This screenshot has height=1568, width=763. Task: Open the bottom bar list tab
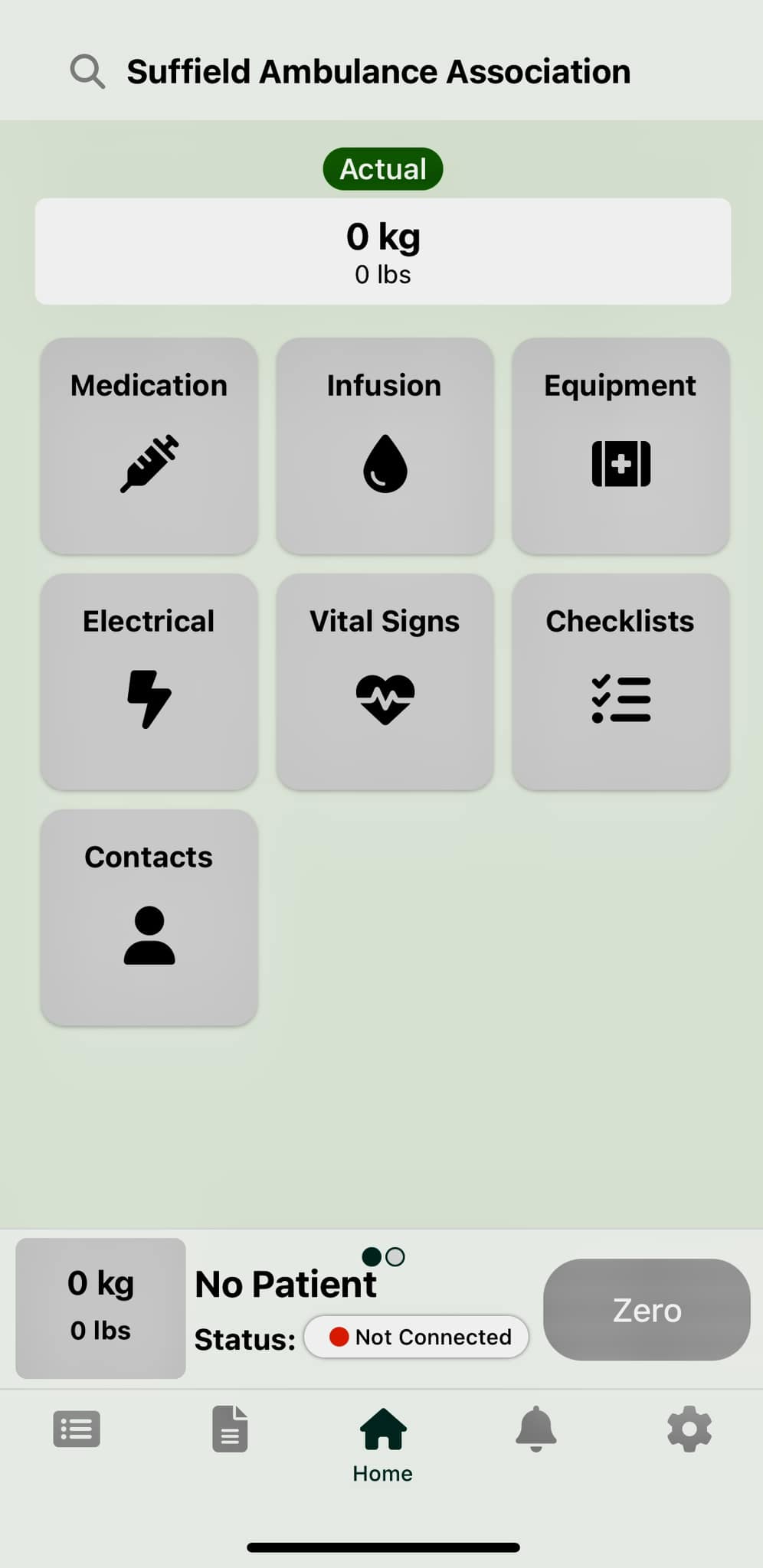77,1429
